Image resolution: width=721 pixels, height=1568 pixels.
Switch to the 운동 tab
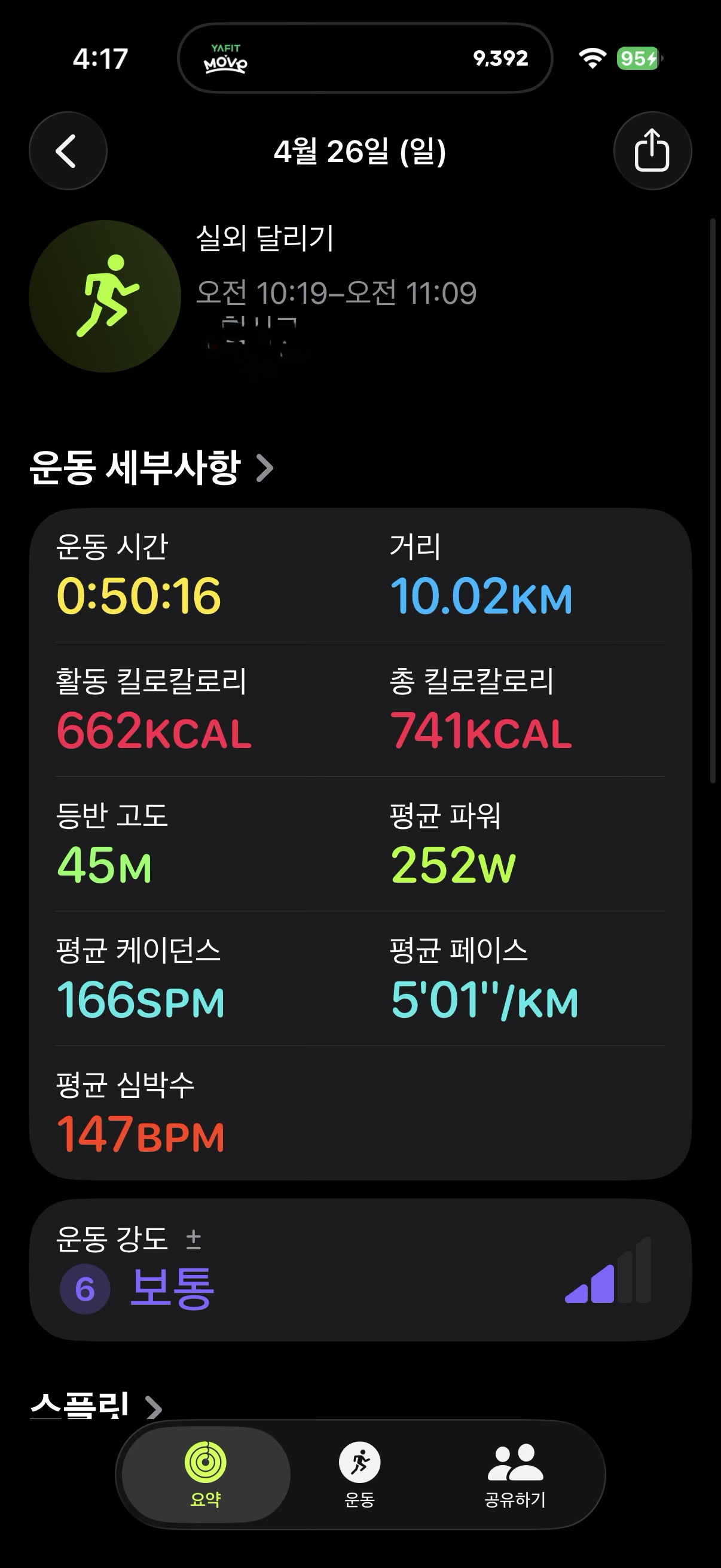[x=359, y=1474]
